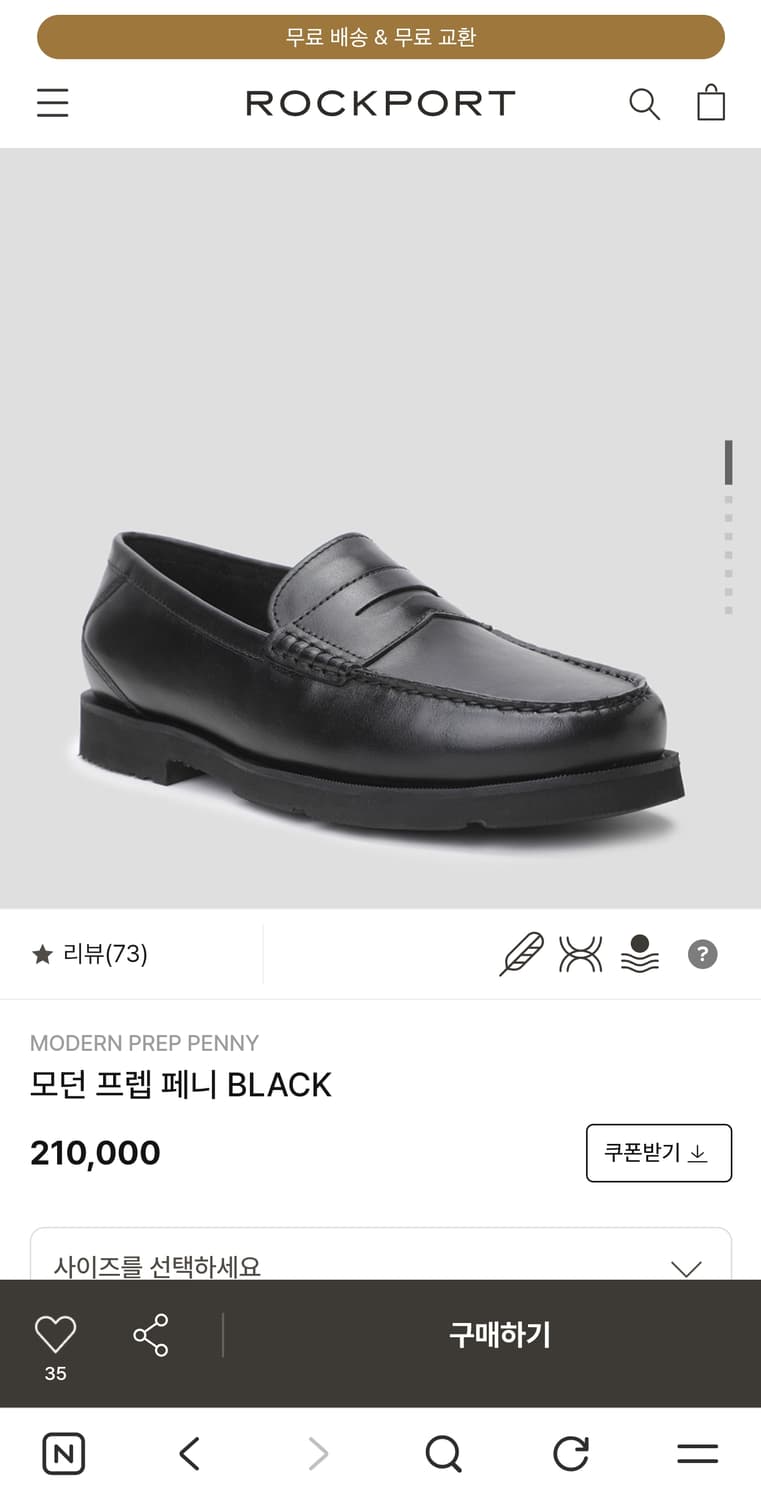
Task: Click the flexibility feature icon
Action: point(581,955)
